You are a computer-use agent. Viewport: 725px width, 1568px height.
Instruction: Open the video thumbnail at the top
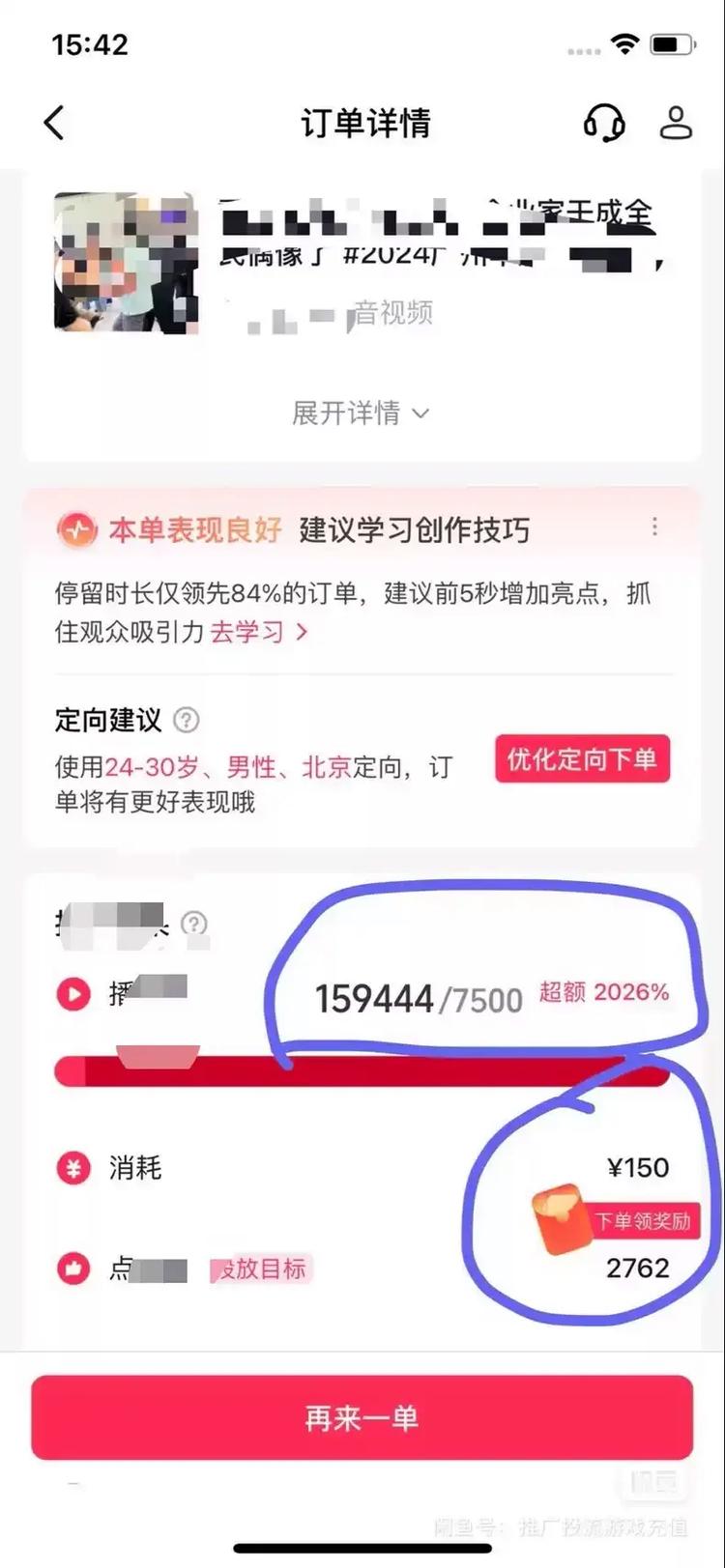126,263
